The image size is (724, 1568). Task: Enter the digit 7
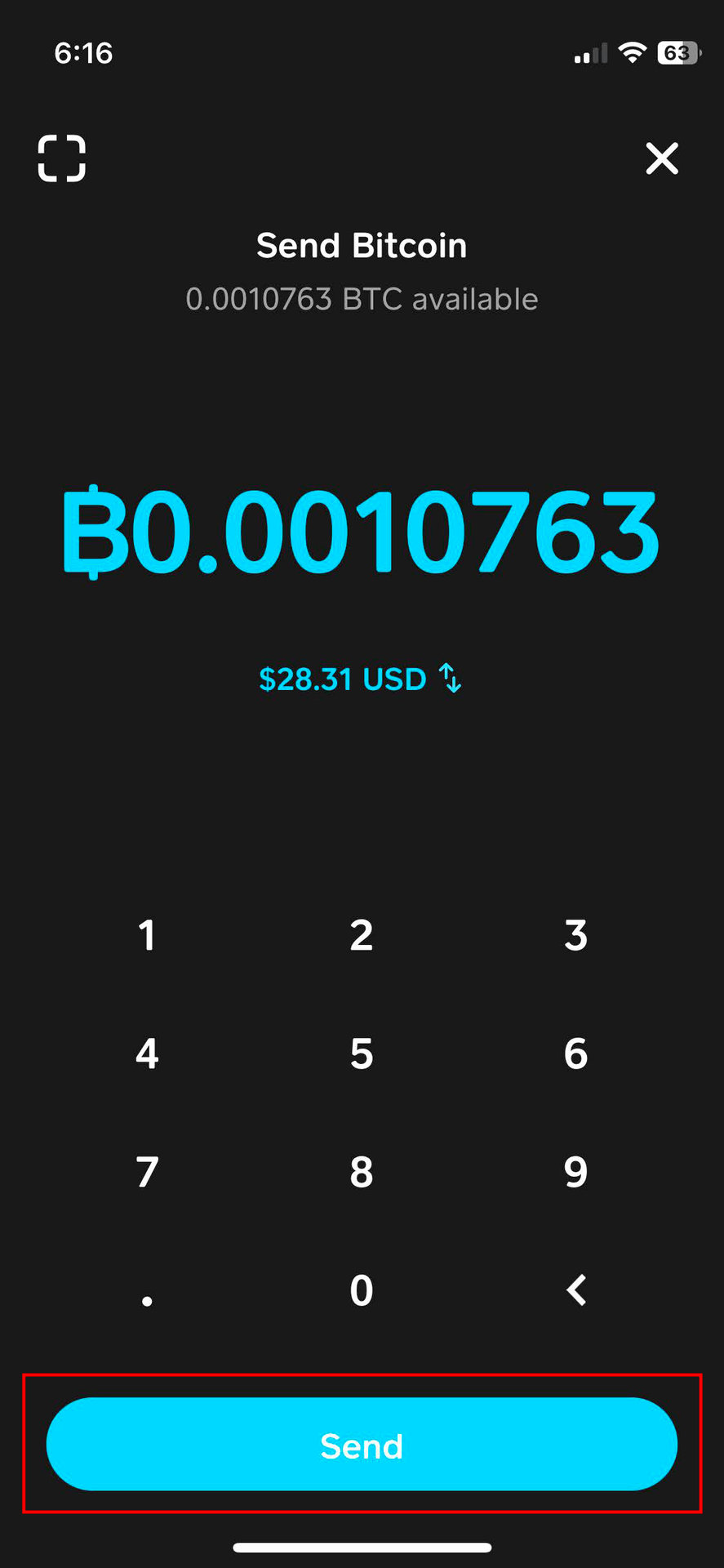point(147,1172)
